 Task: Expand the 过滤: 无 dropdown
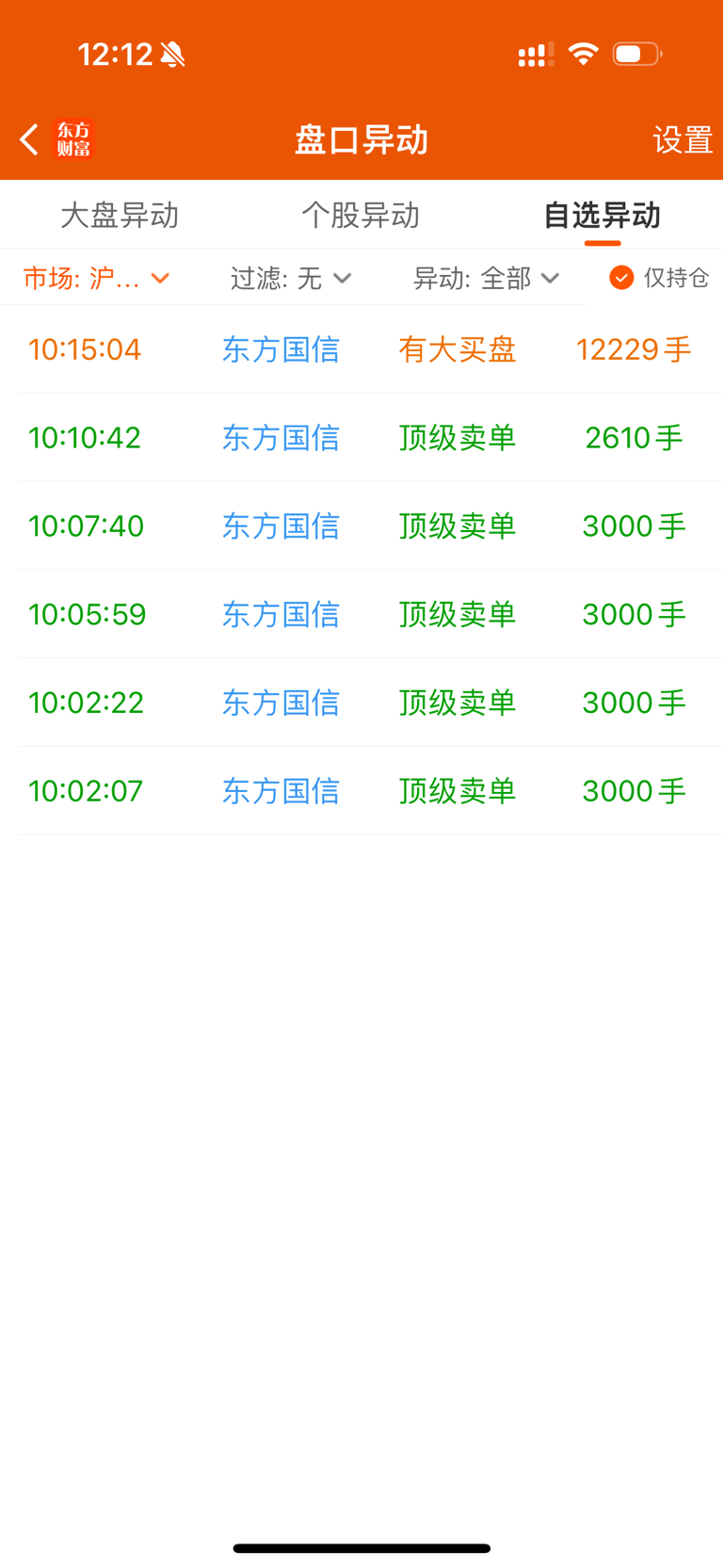[x=291, y=278]
